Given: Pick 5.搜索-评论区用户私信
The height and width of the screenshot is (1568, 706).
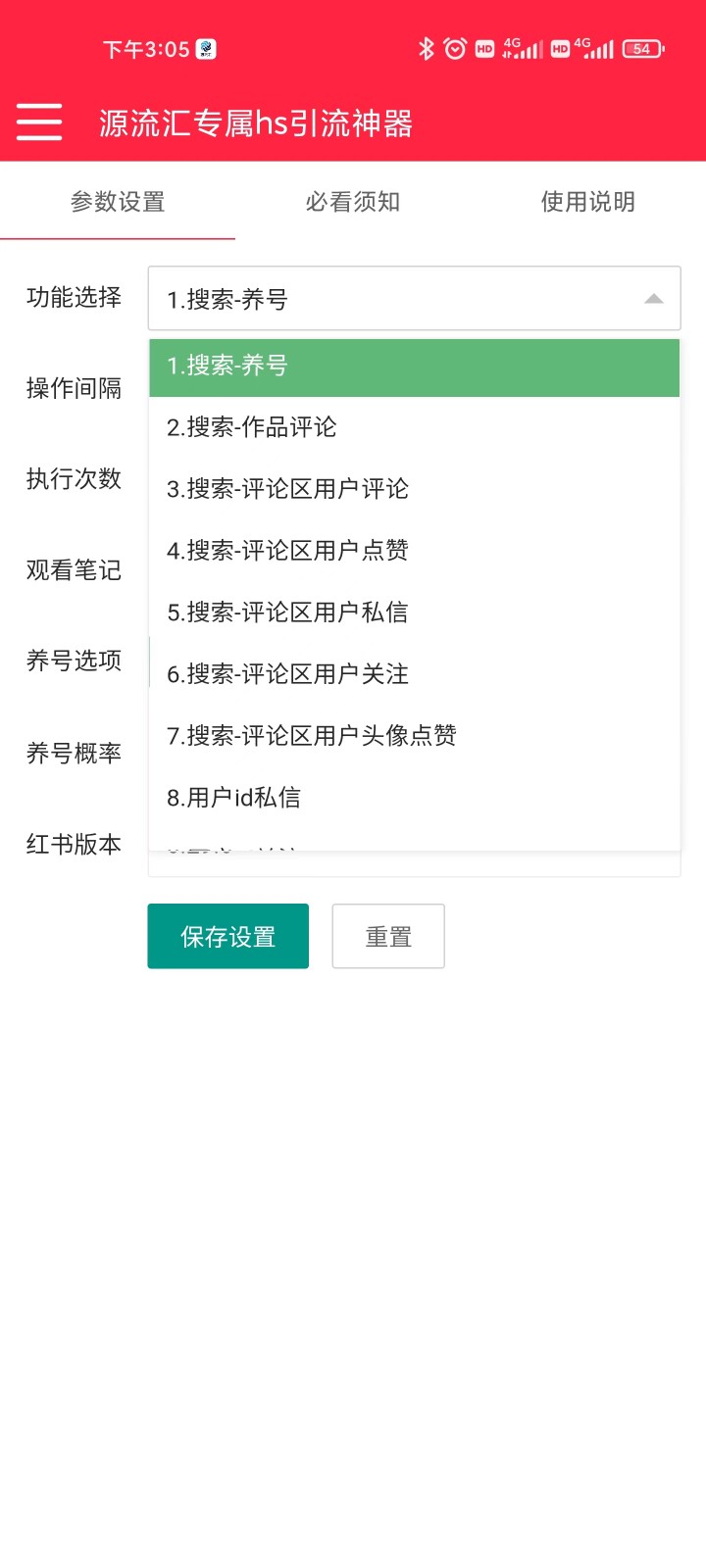Looking at the screenshot, I should pos(414,612).
